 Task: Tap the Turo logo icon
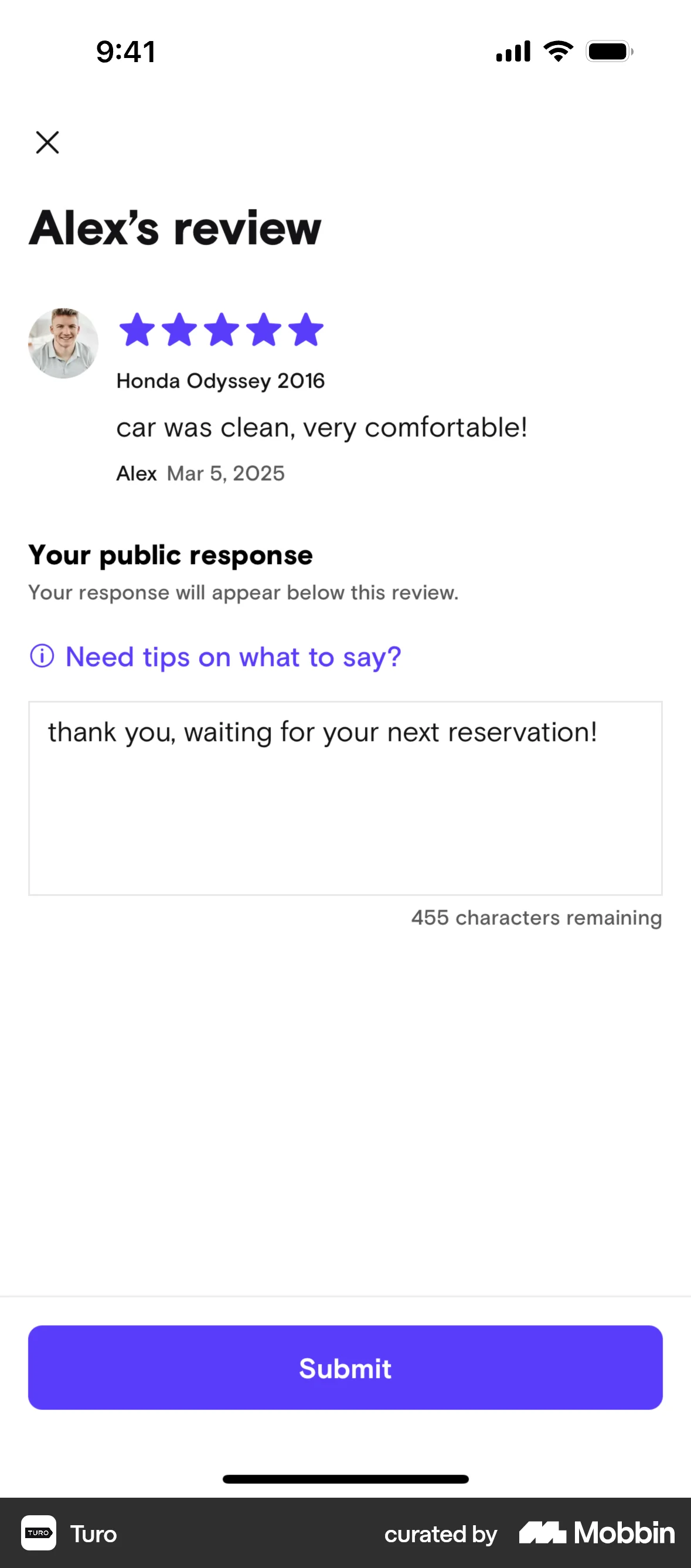coord(38,1534)
